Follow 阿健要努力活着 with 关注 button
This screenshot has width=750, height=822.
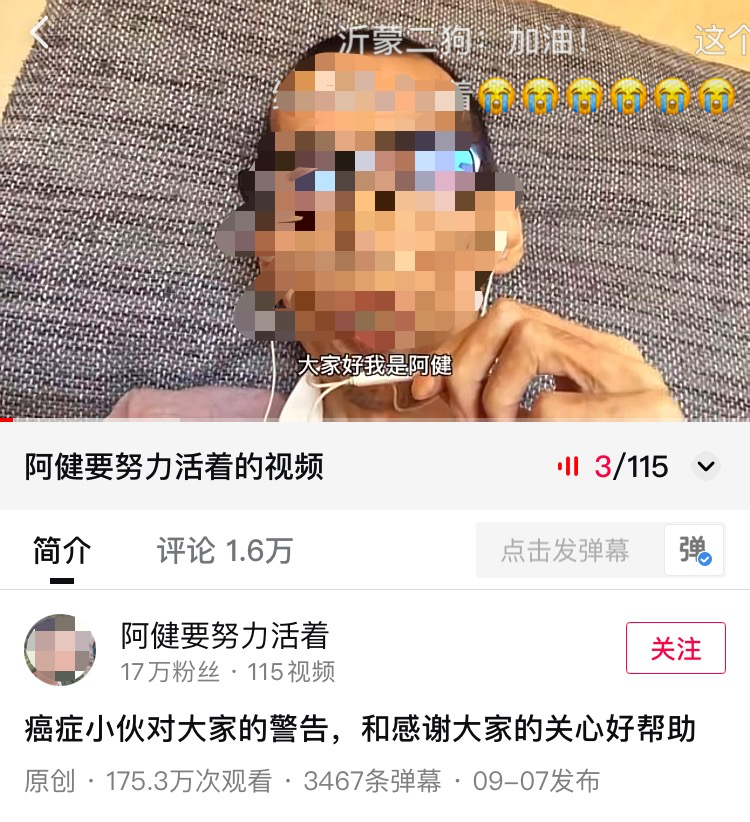(676, 648)
